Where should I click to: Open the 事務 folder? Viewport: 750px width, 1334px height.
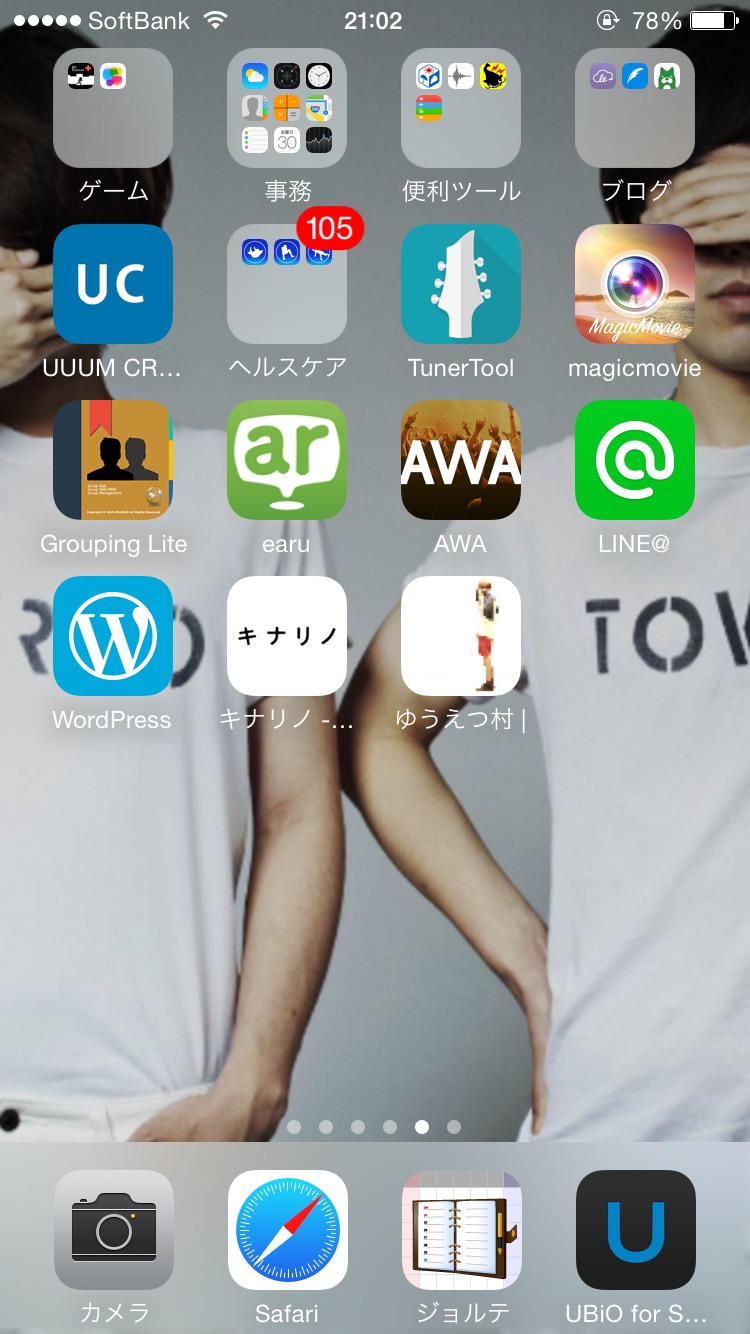[x=287, y=108]
